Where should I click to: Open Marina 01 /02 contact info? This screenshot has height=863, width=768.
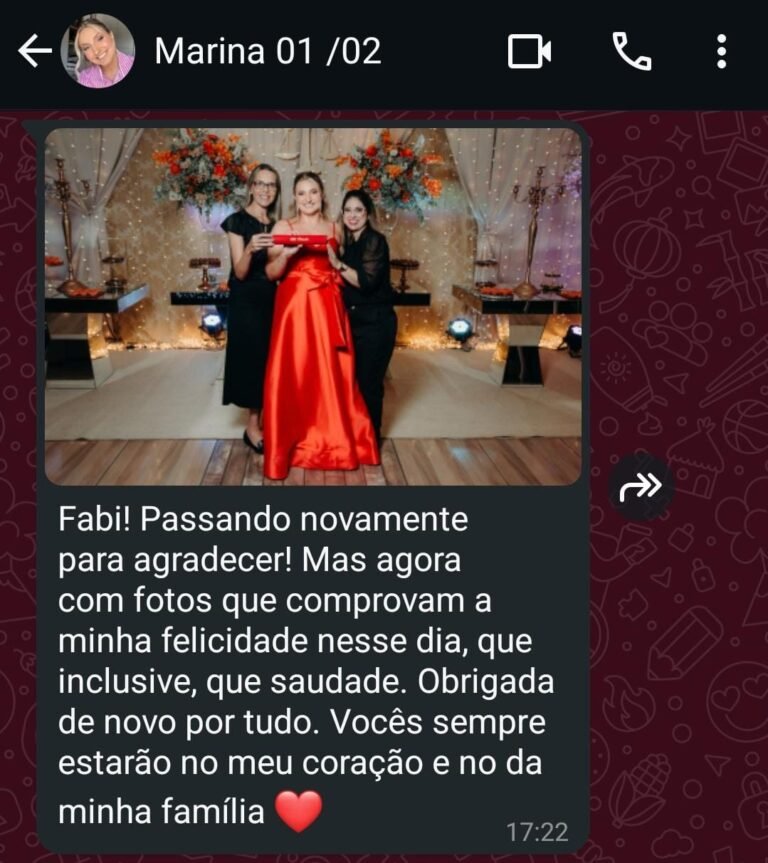[267, 51]
